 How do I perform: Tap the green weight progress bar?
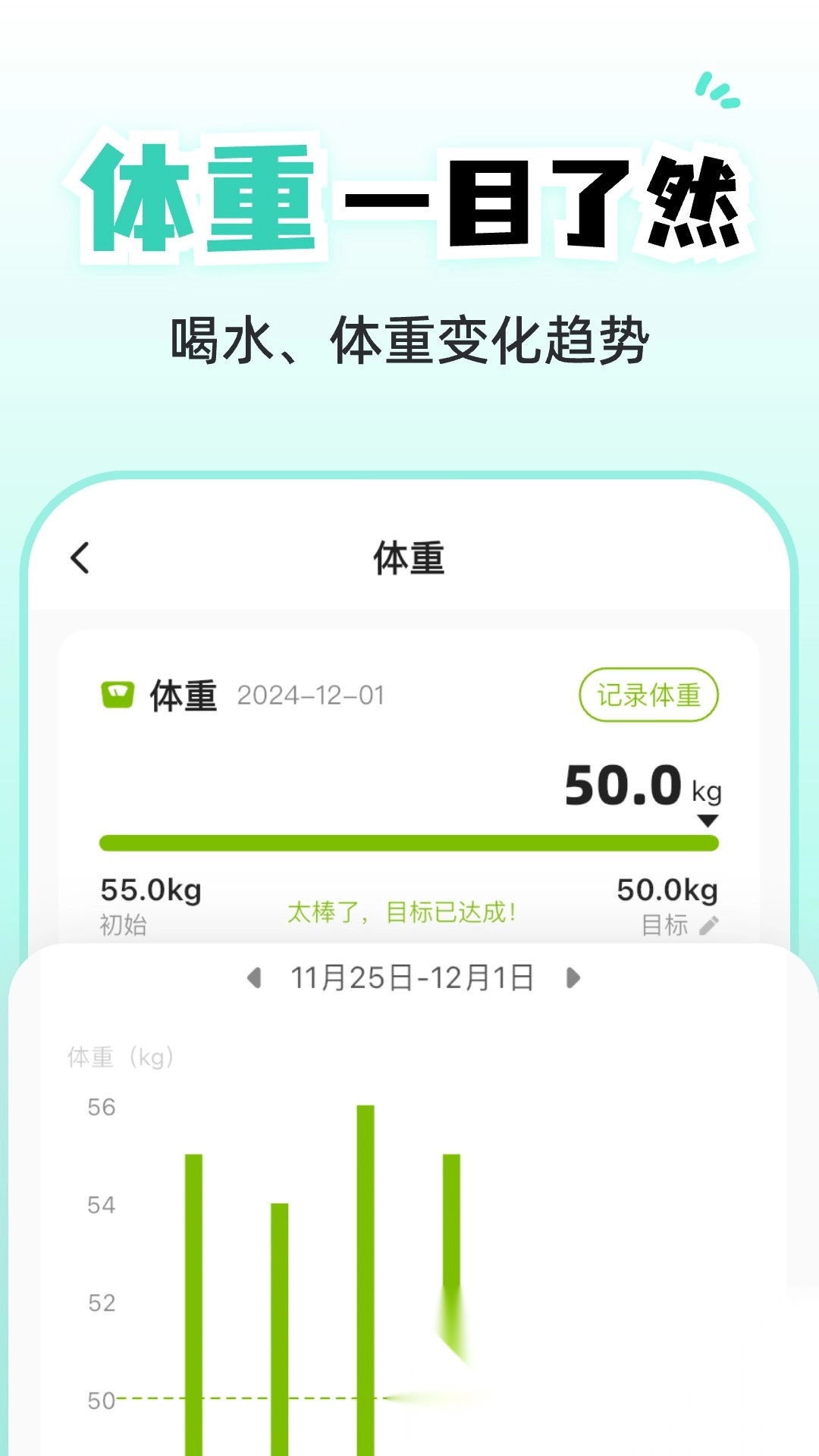click(x=409, y=841)
